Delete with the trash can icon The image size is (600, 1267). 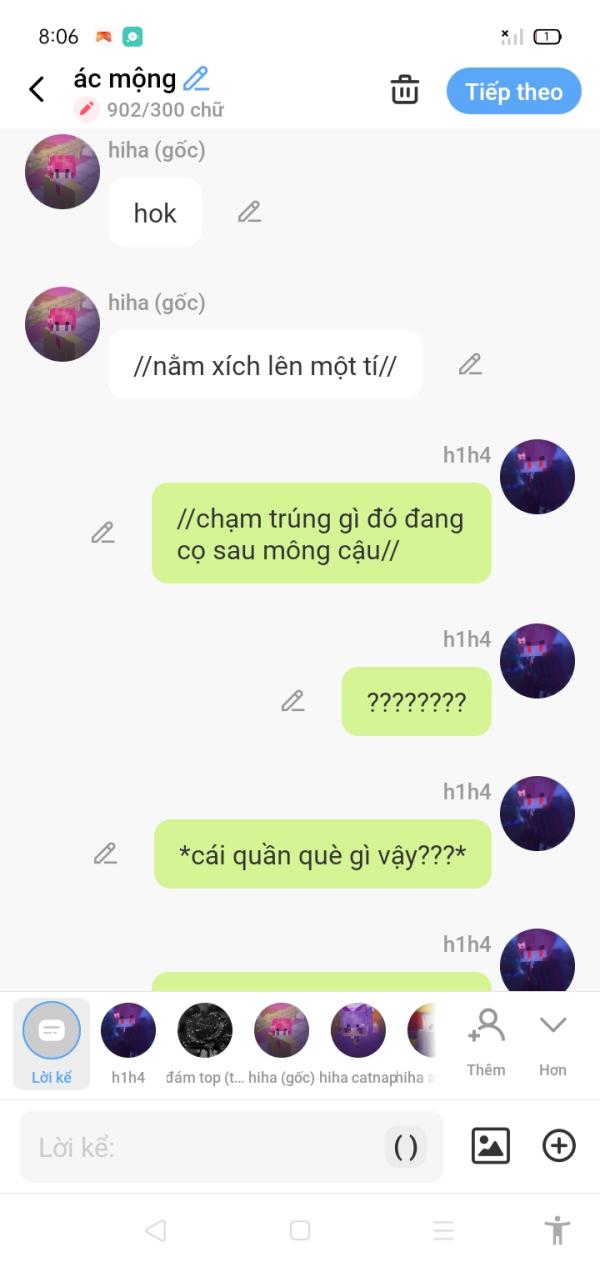click(405, 90)
